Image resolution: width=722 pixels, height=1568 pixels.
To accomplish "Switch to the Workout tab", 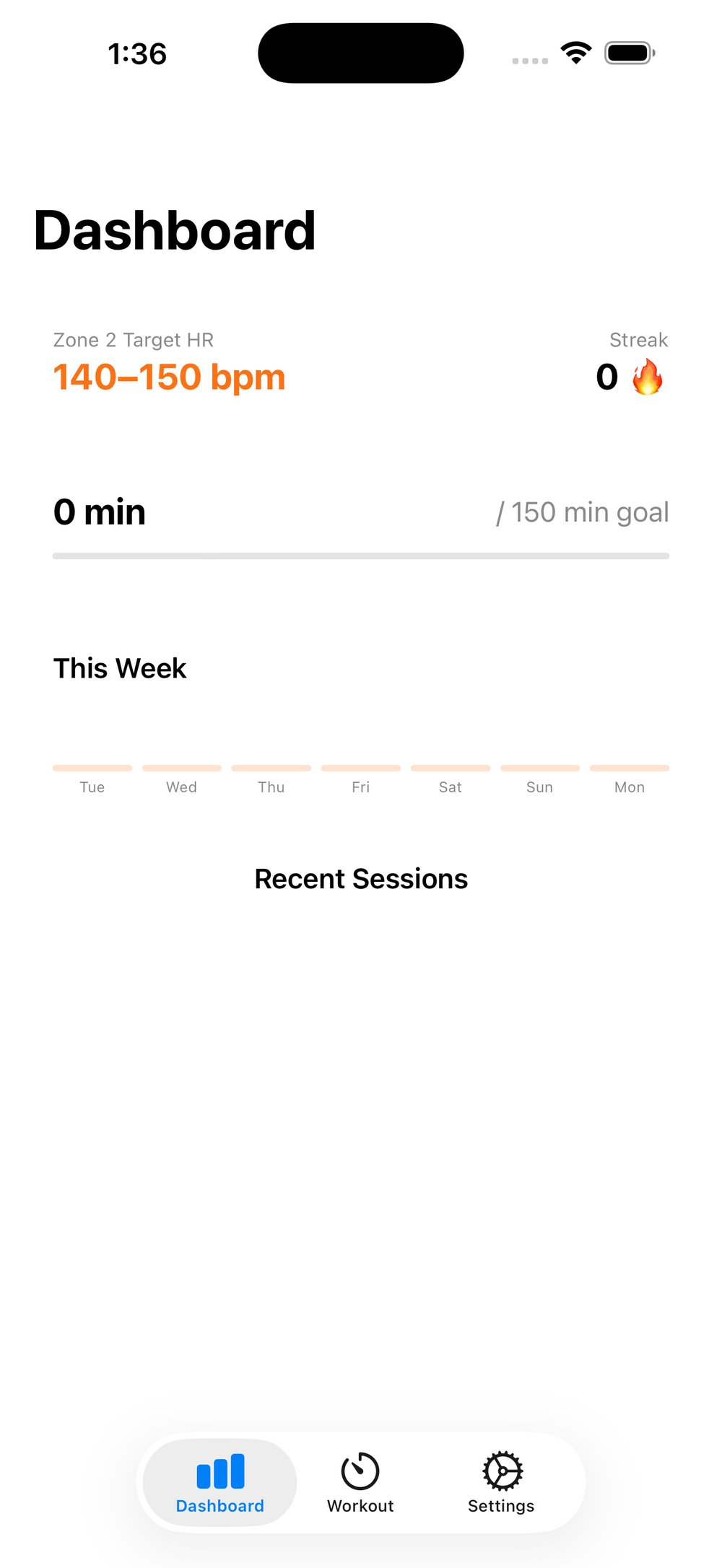I will [x=360, y=1482].
